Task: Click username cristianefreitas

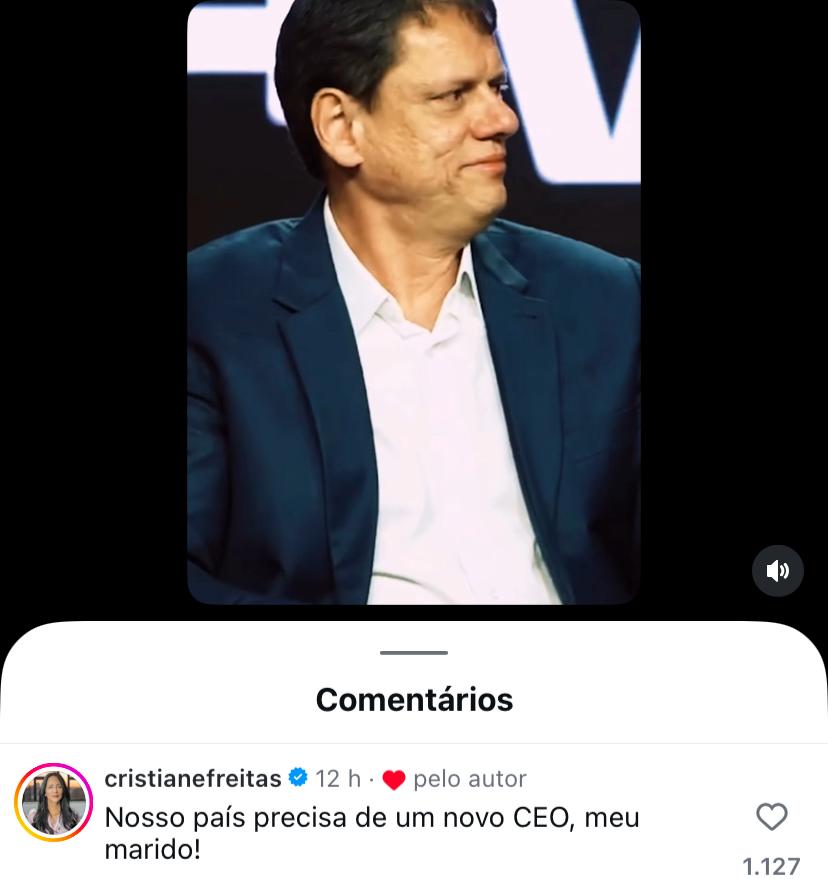Action: (x=192, y=779)
